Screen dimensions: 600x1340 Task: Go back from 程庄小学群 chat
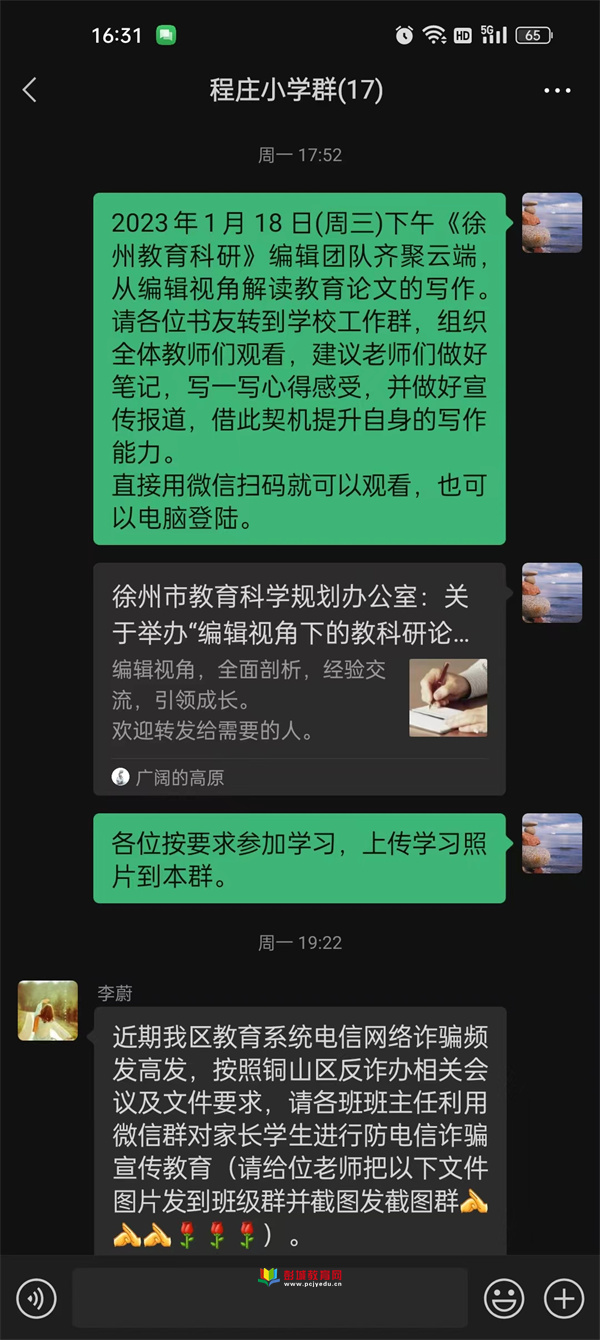click(x=29, y=90)
